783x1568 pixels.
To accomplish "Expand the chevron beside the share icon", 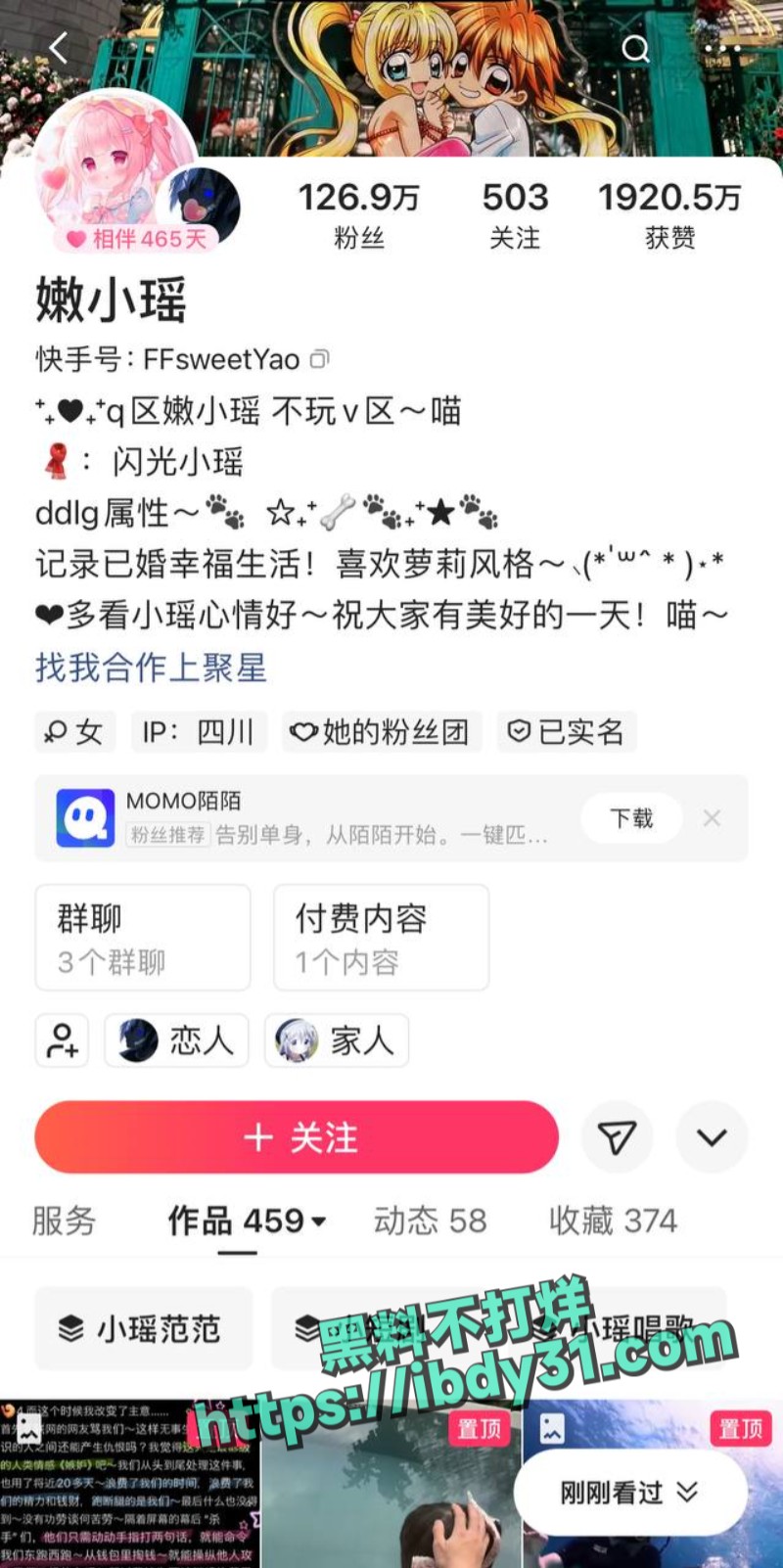I will click(x=712, y=1137).
